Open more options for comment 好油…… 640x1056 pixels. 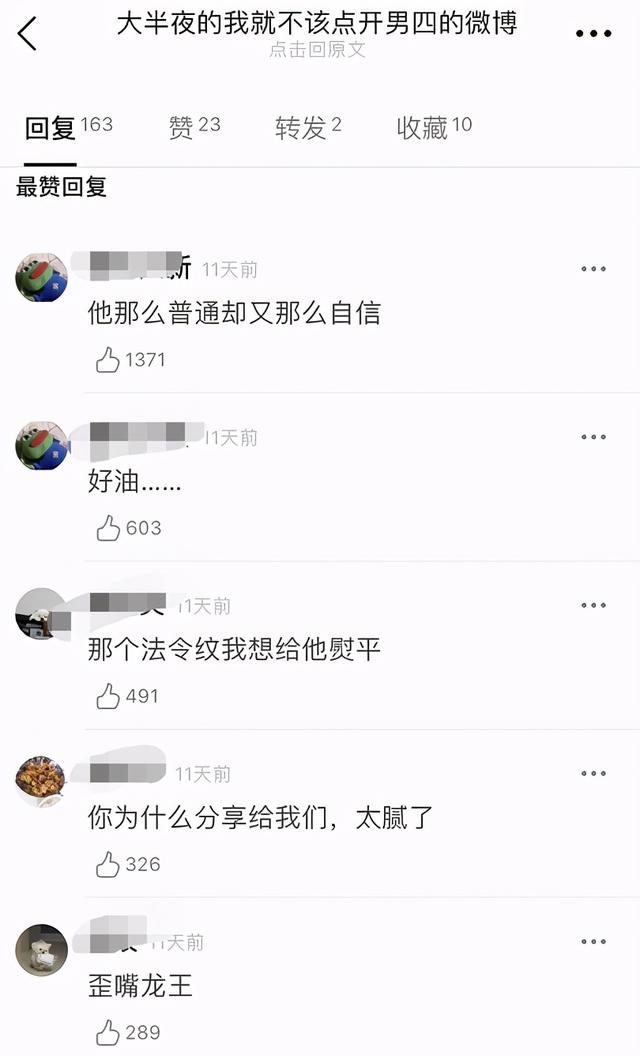(593, 437)
